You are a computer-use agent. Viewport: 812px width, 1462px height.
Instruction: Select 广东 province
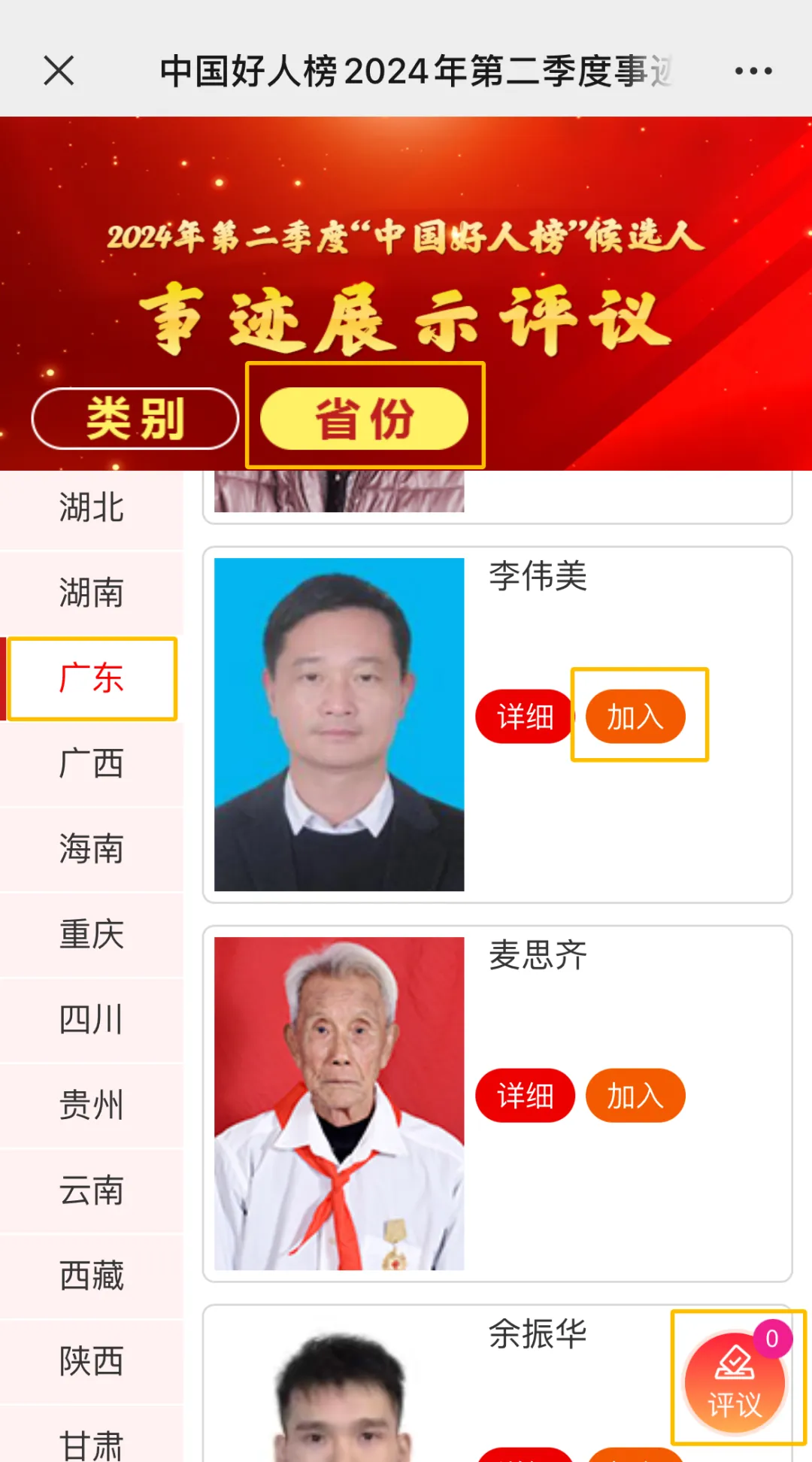(x=91, y=678)
